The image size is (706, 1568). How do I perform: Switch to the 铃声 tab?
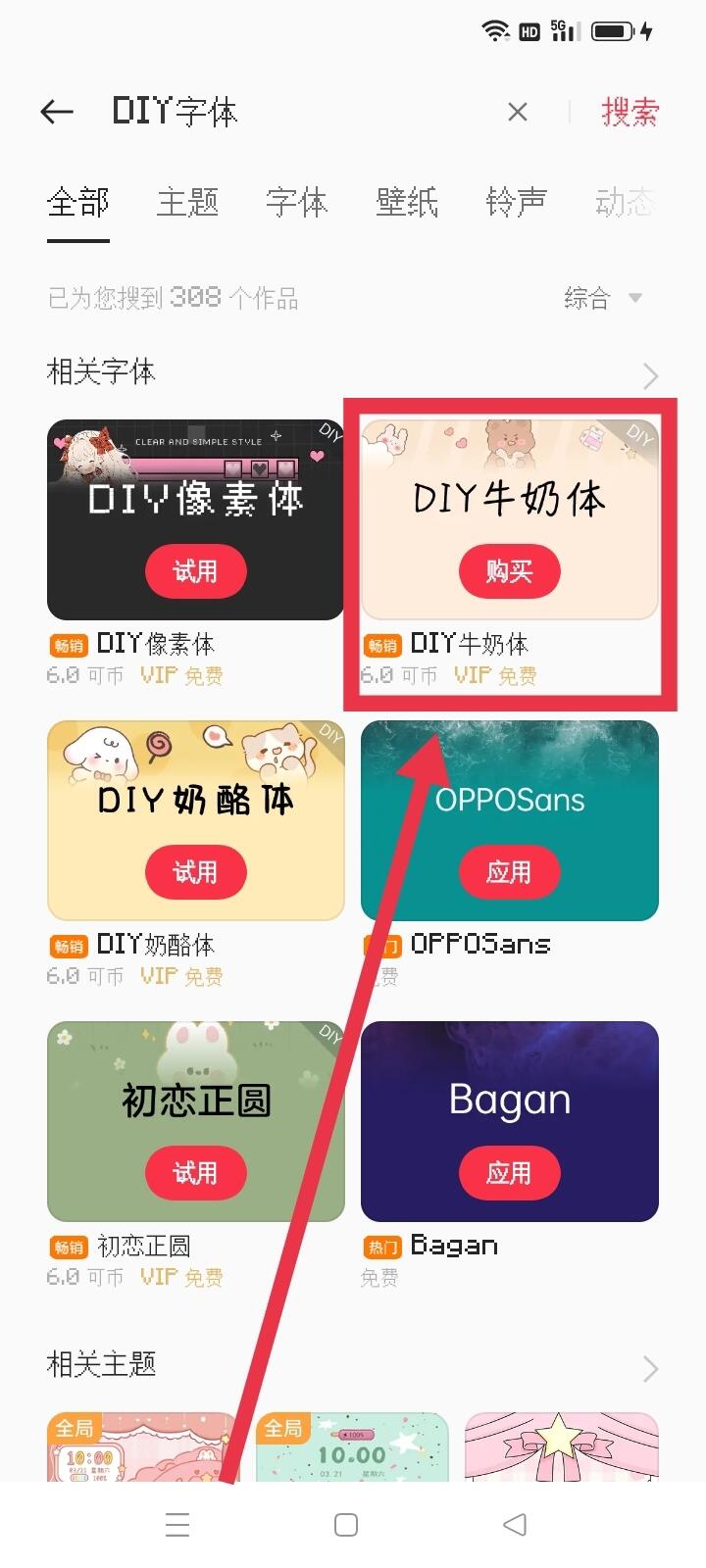click(517, 202)
